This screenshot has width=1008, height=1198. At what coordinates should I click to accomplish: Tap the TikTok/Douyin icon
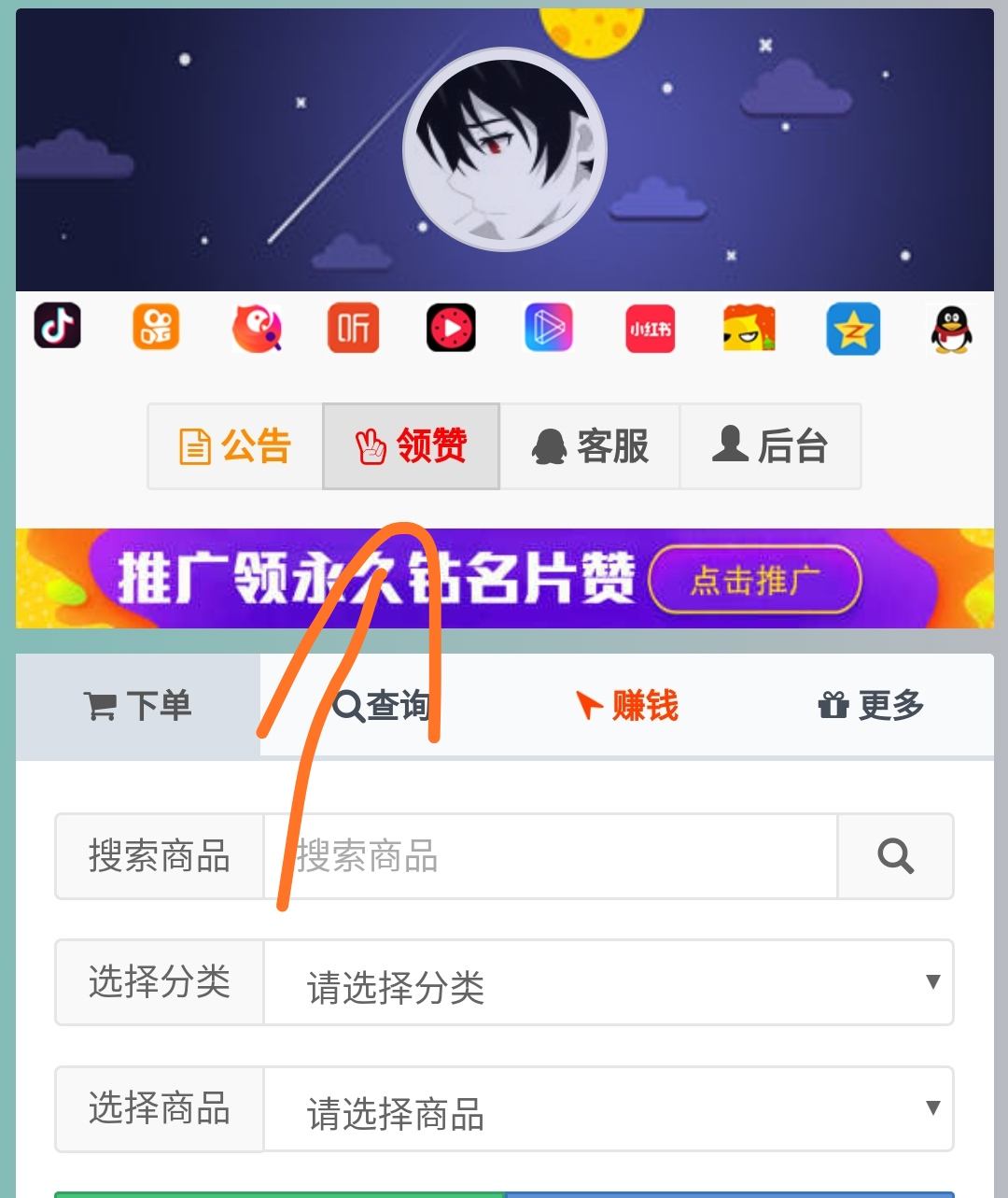click(x=58, y=328)
